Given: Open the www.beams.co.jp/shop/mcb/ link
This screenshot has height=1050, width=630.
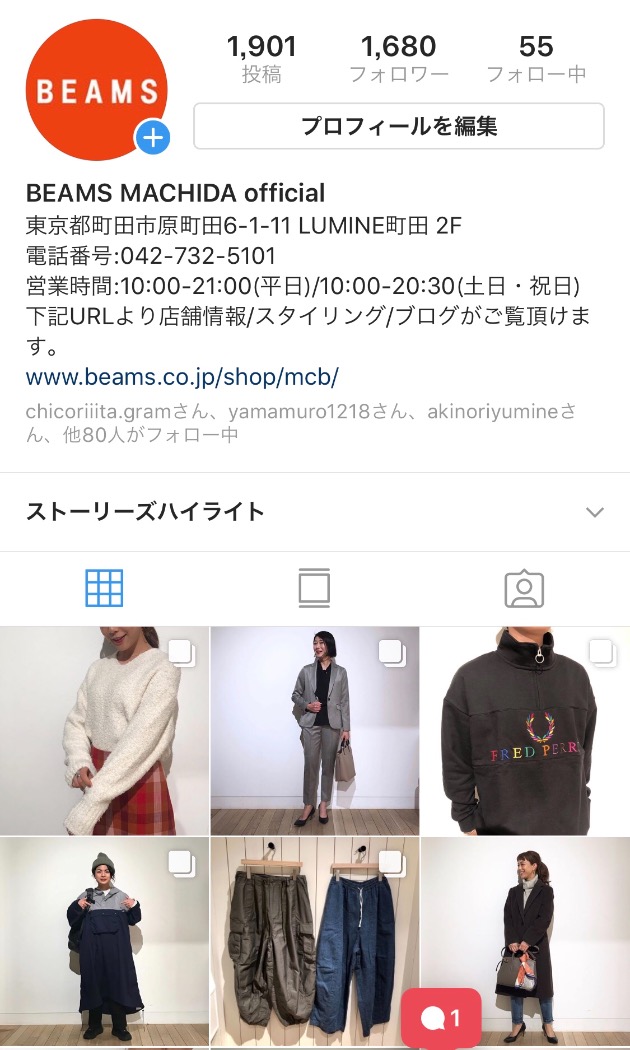Looking at the screenshot, I should point(182,377).
